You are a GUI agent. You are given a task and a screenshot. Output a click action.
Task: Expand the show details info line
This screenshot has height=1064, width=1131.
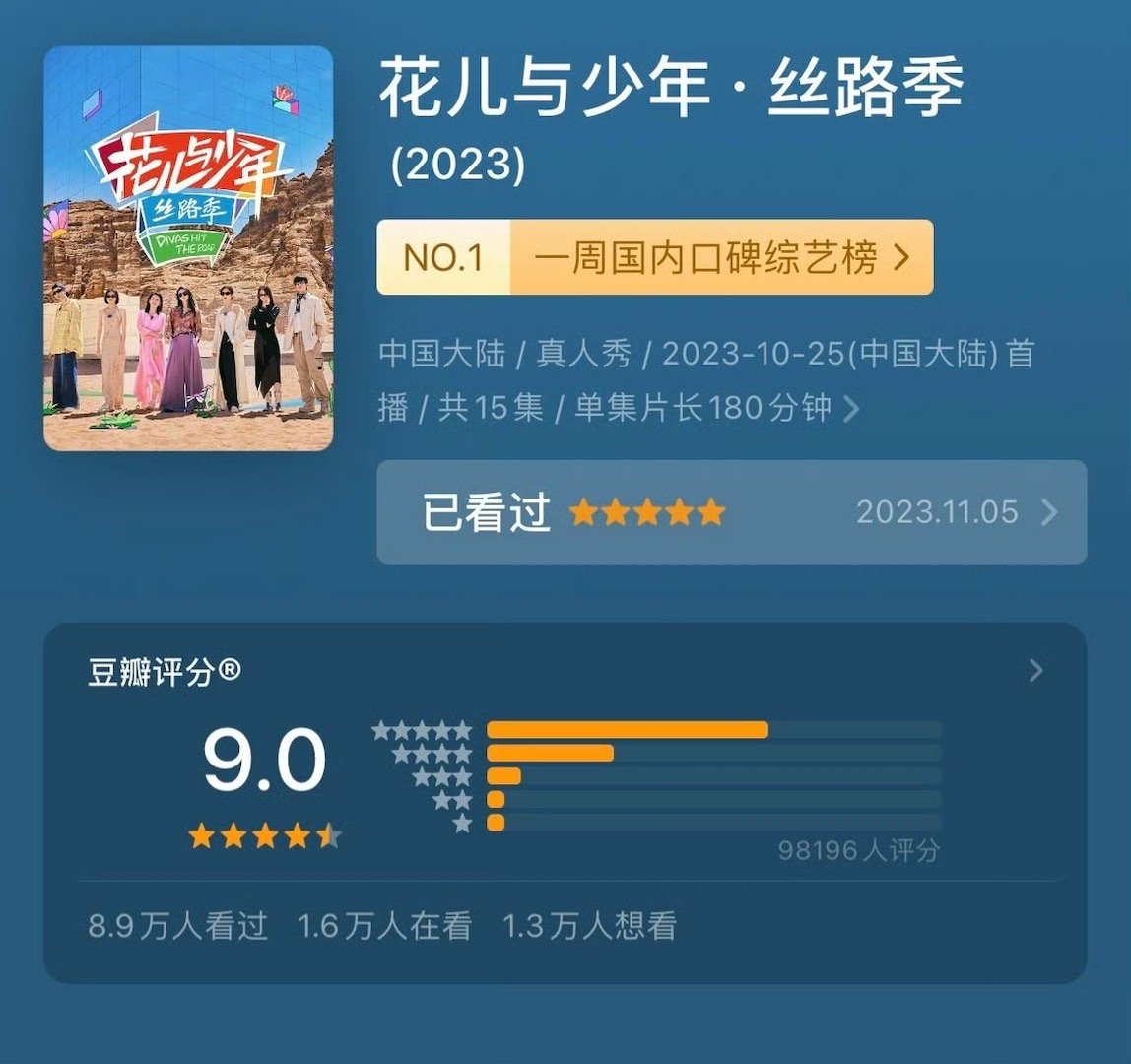850,408
